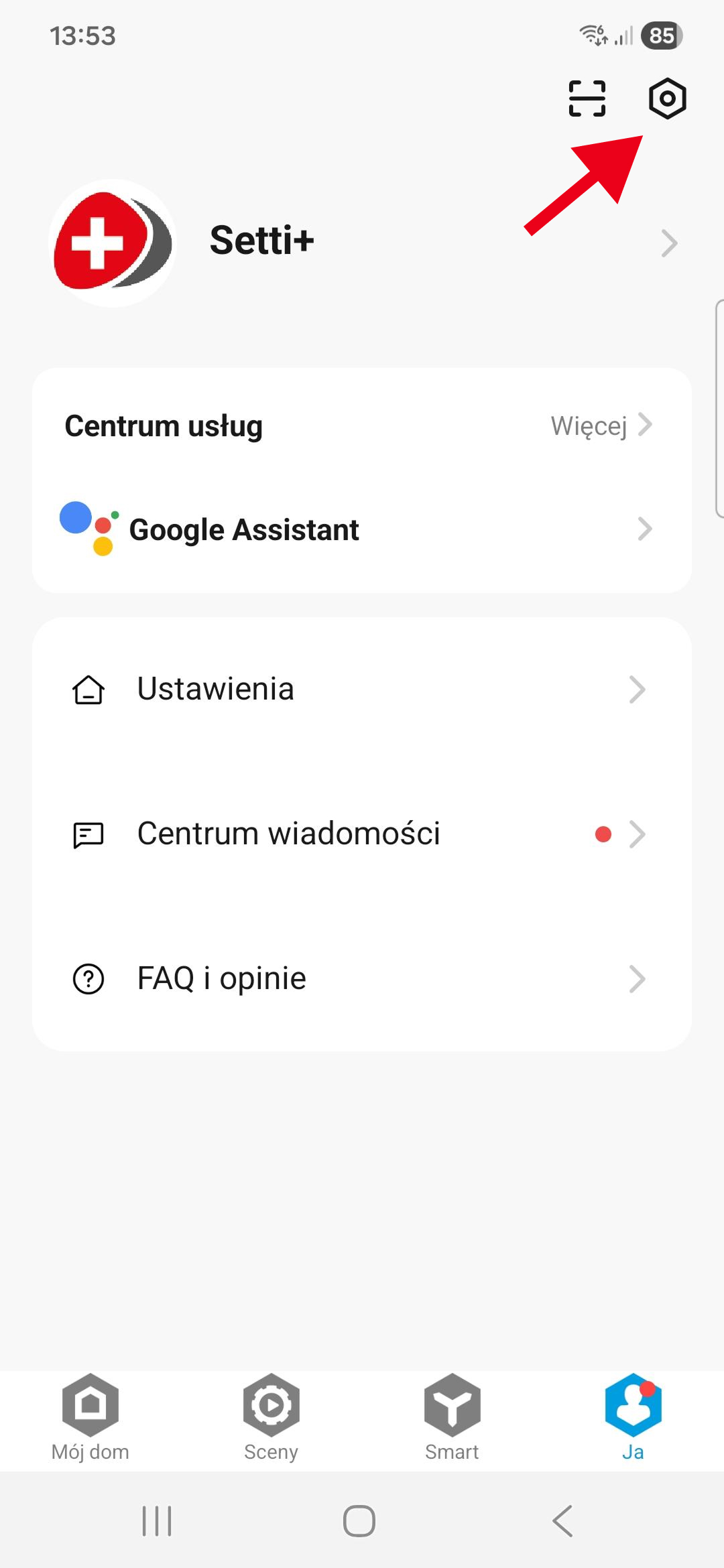Expand the Ustawienia row chevron
The height and width of the screenshot is (1568, 724).
tap(638, 690)
